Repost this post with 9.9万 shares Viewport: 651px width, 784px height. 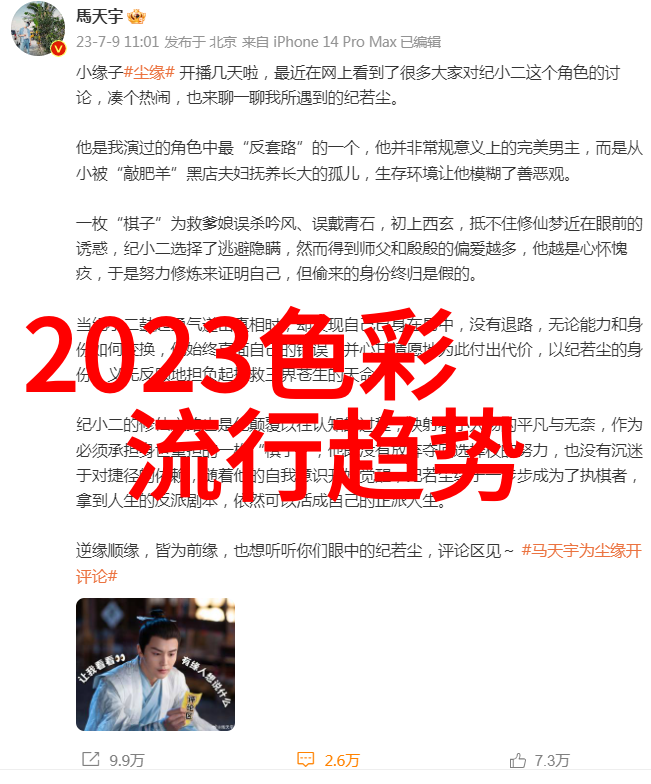coord(114,761)
